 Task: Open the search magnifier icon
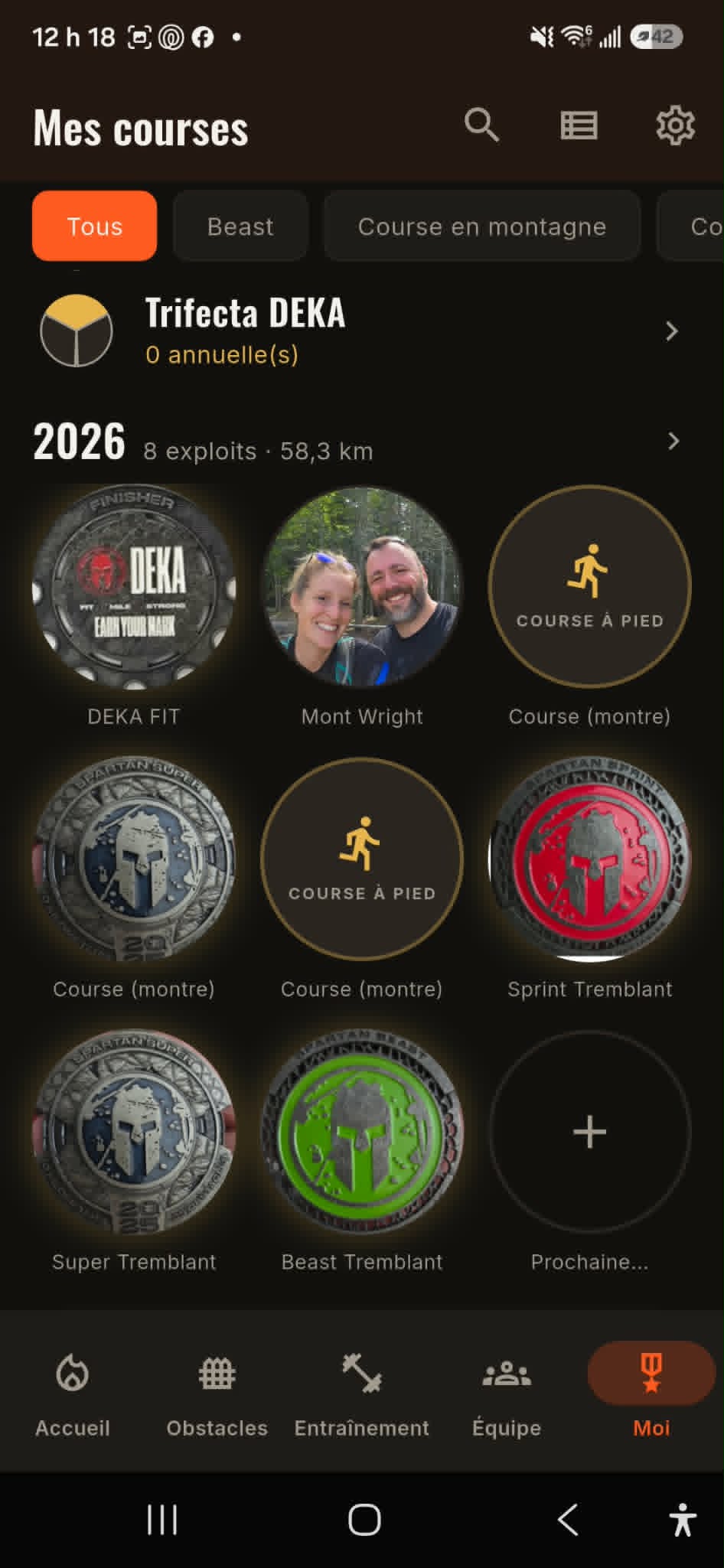click(482, 125)
